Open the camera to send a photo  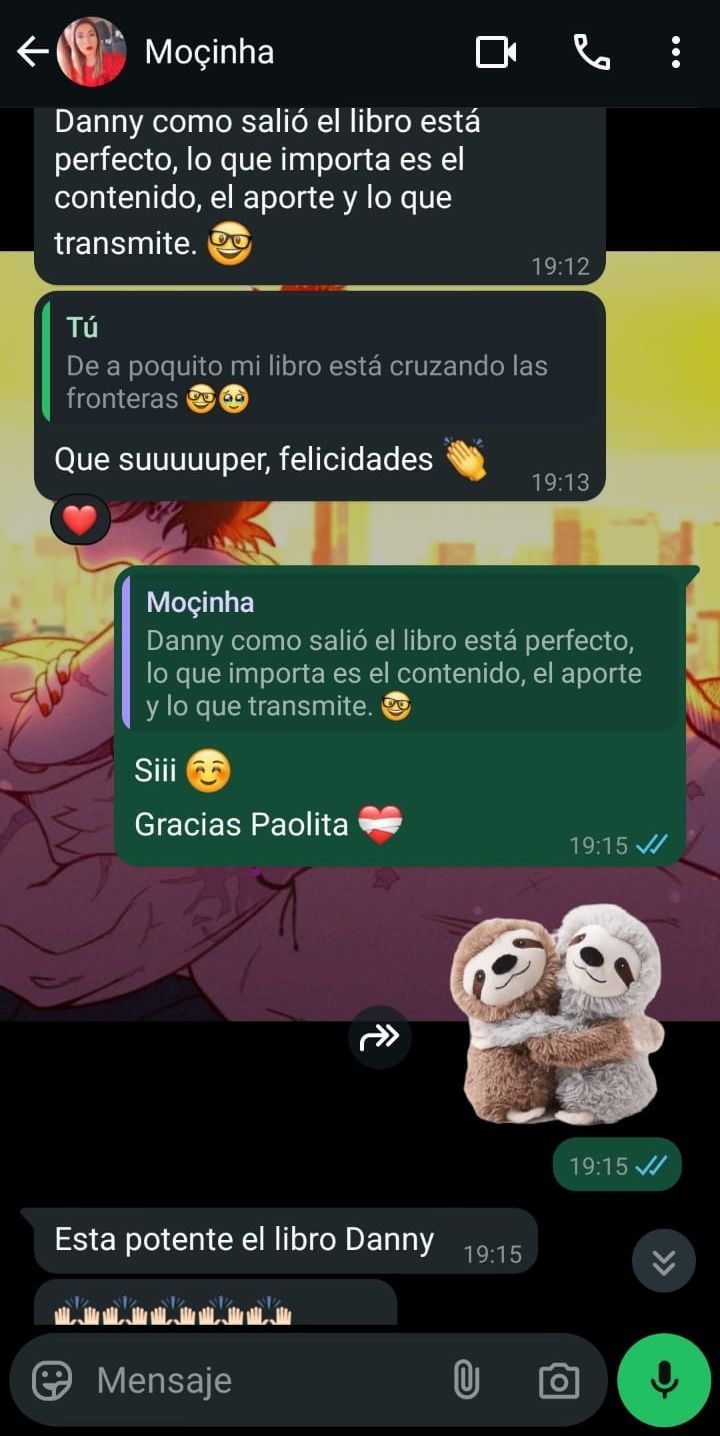coord(558,1381)
